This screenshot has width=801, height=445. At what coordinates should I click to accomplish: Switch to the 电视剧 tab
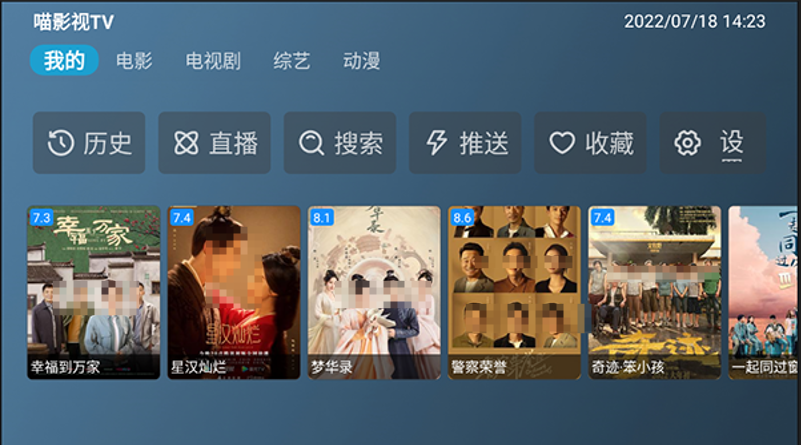click(x=213, y=61)
